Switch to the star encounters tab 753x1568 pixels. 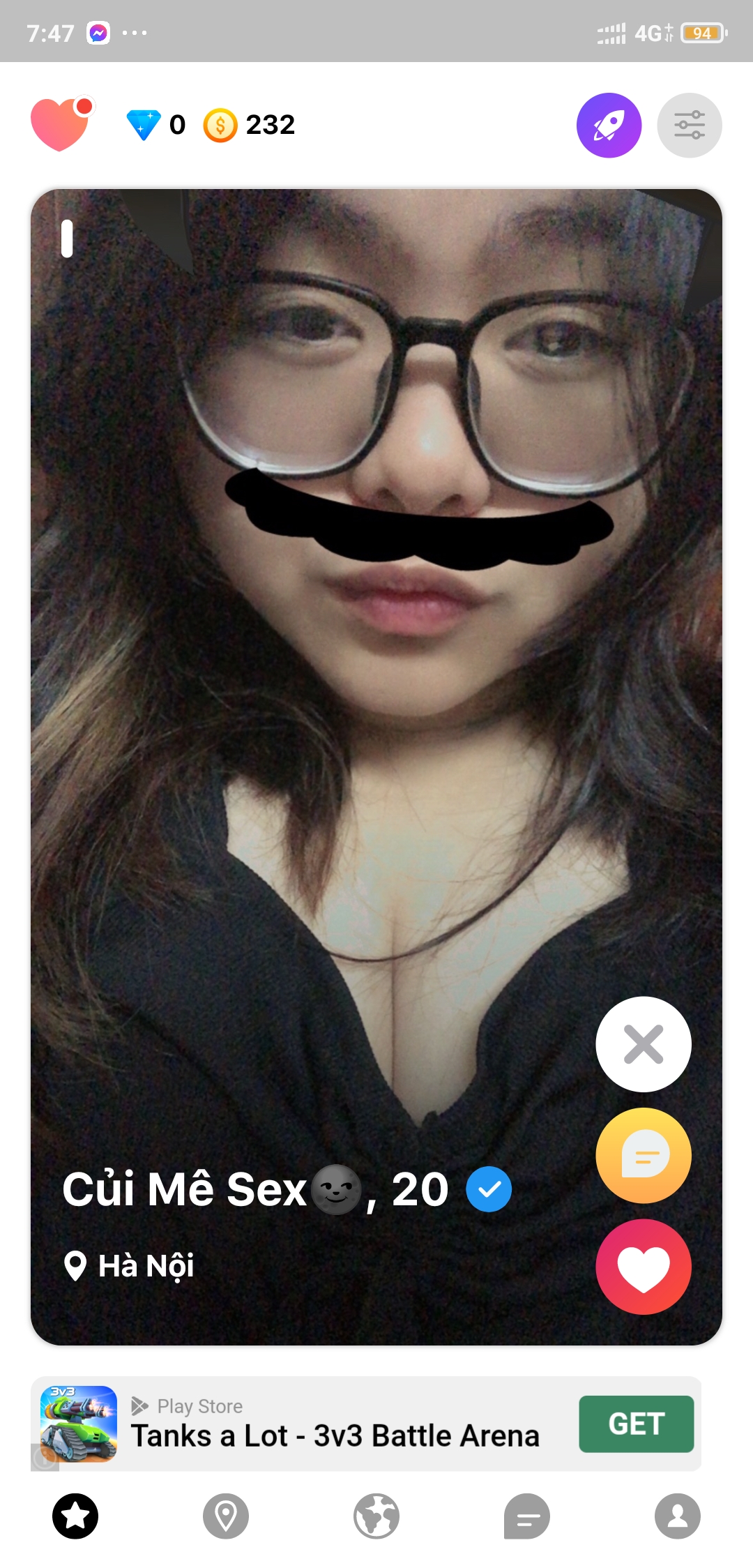tap(75, 1516)
